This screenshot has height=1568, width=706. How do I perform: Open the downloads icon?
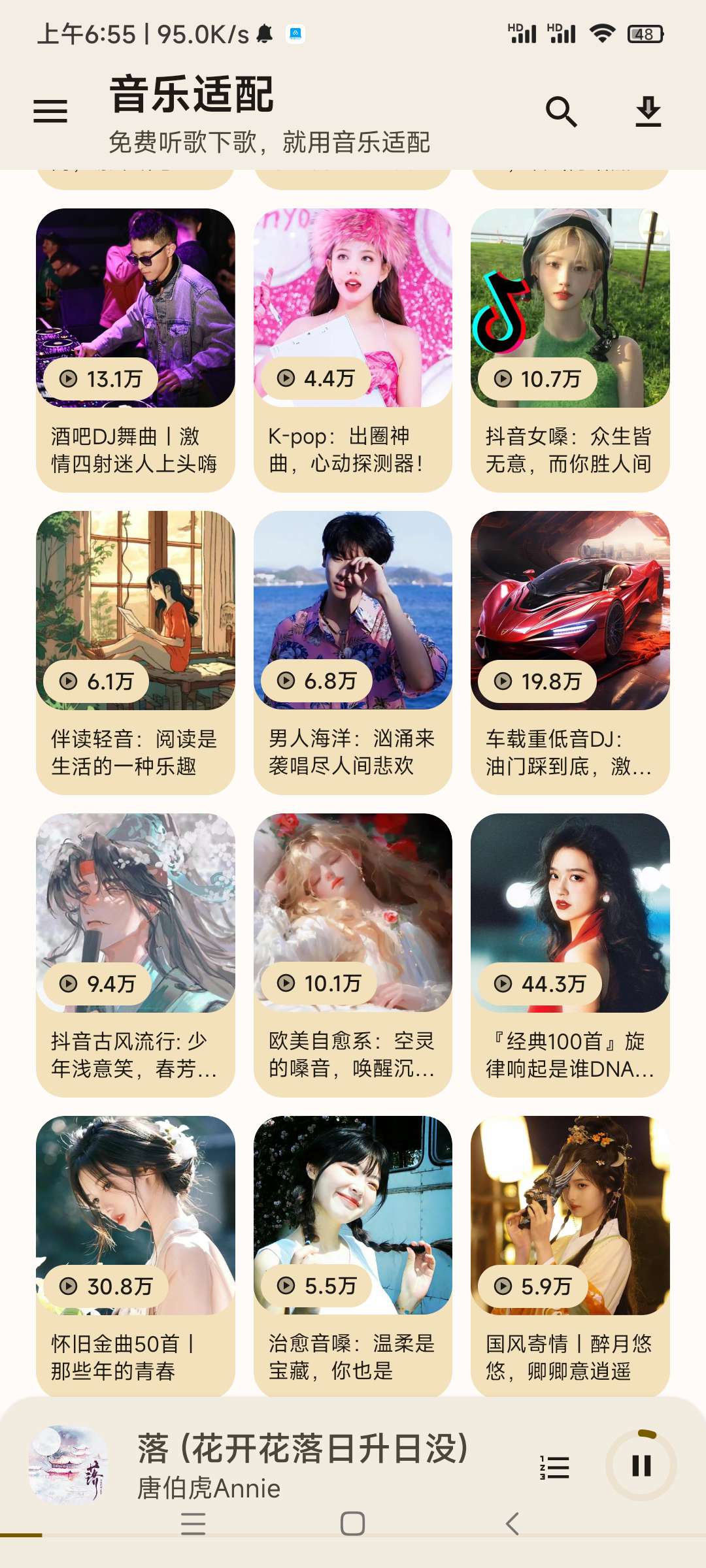coord(648,111)
